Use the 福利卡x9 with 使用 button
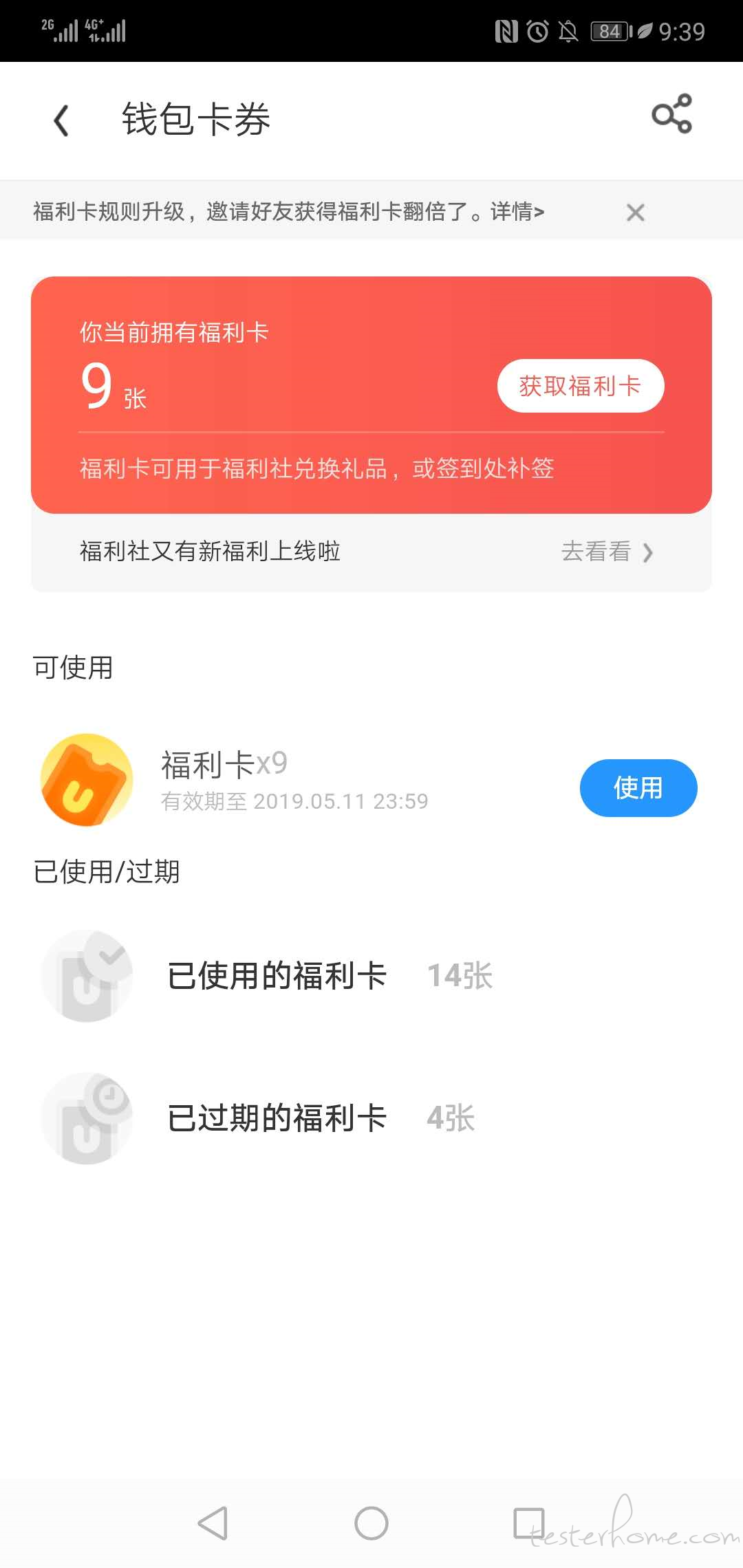The width and height of the screenshot is (743, 1568). click(x=638, y=788)
